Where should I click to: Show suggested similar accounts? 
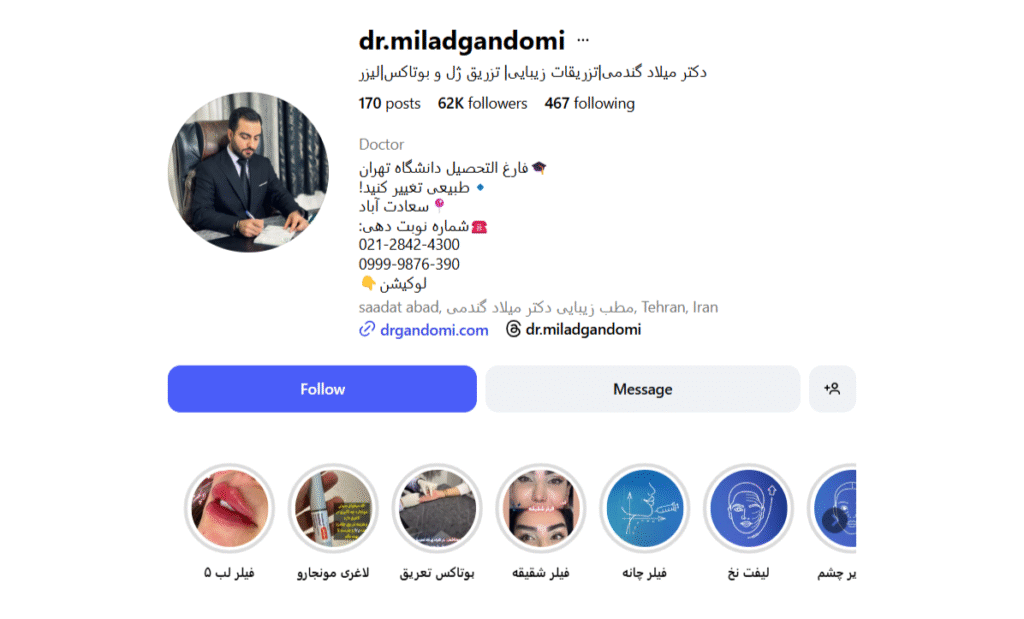point(832,389)
